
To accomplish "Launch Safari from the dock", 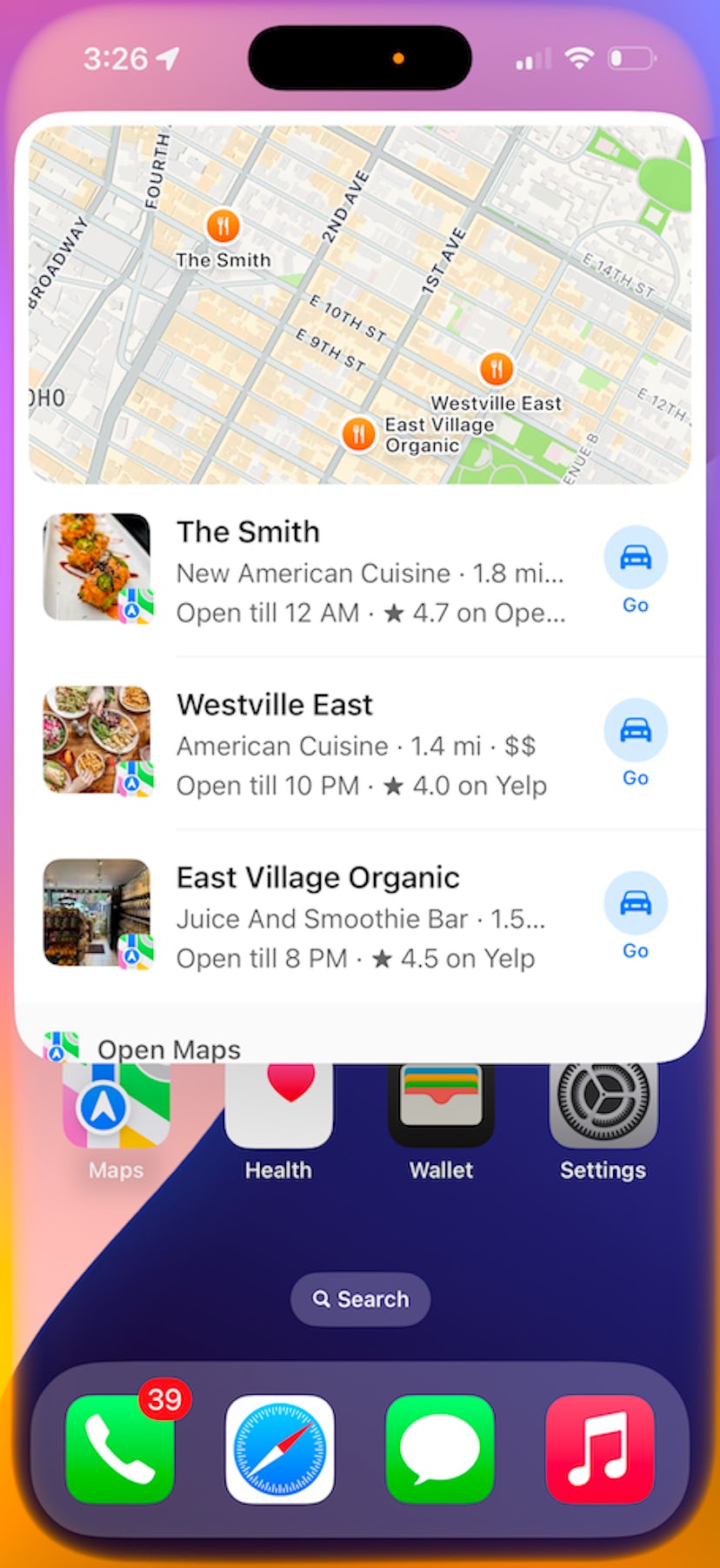I will pyautogui.click(x=279, y=1449).
